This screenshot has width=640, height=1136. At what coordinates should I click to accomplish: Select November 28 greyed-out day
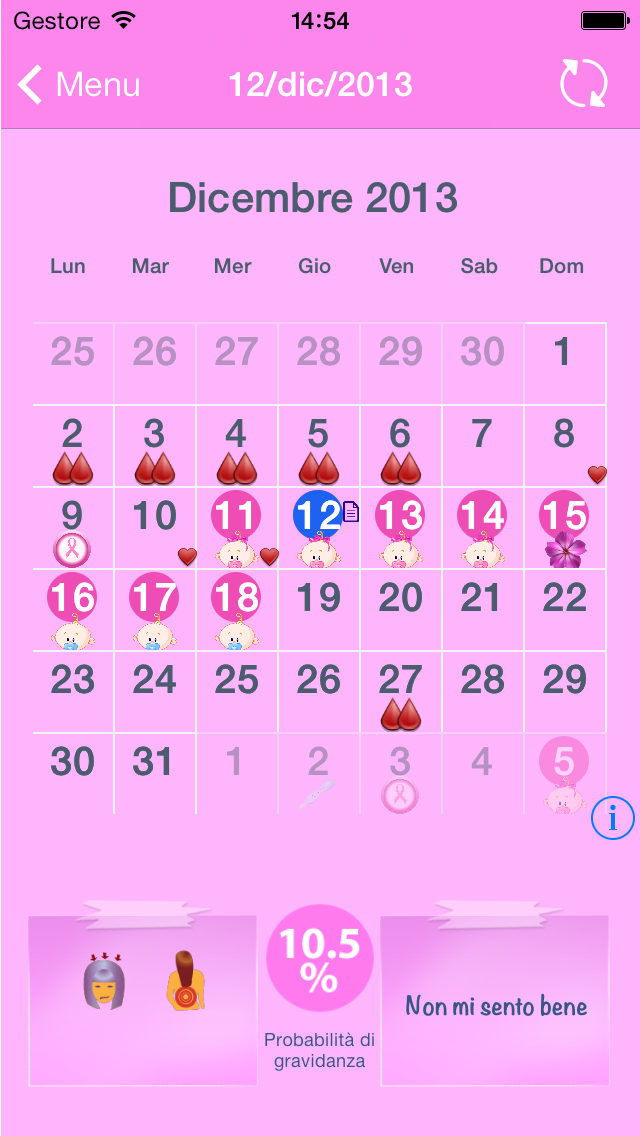click(x=319, y=362)
